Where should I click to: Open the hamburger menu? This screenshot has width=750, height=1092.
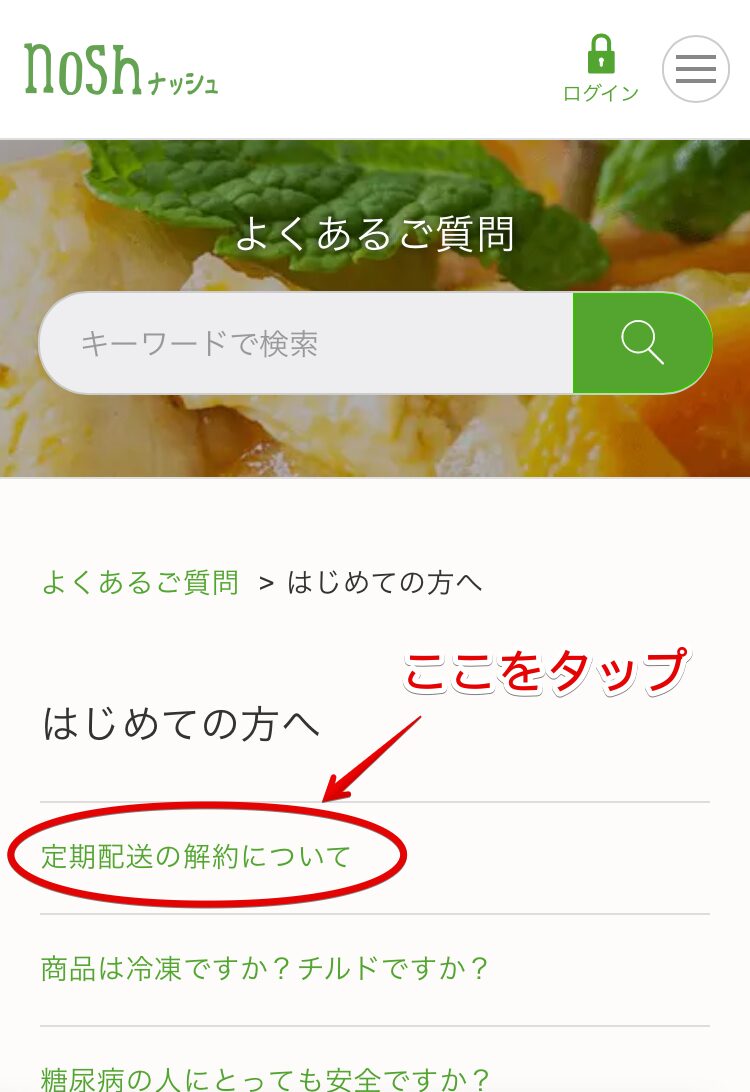696,69
